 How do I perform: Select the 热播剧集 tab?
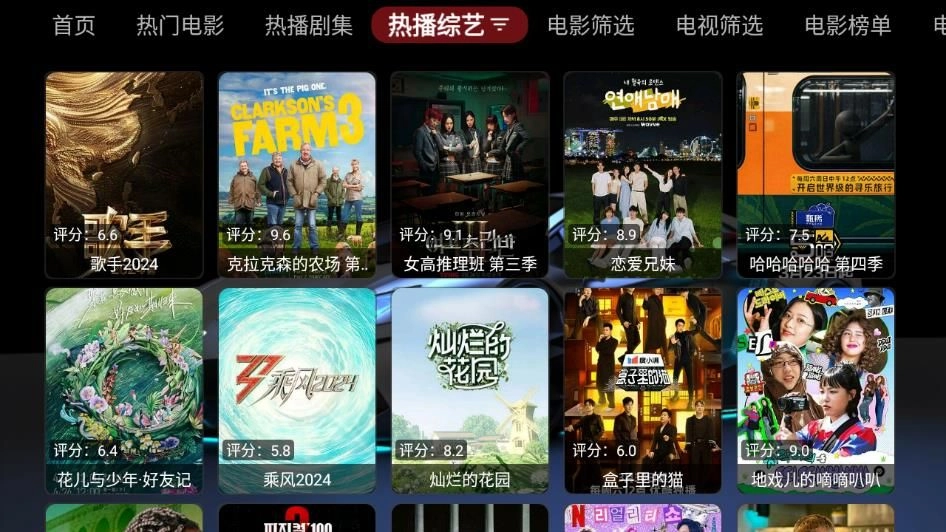pos(308,25)
